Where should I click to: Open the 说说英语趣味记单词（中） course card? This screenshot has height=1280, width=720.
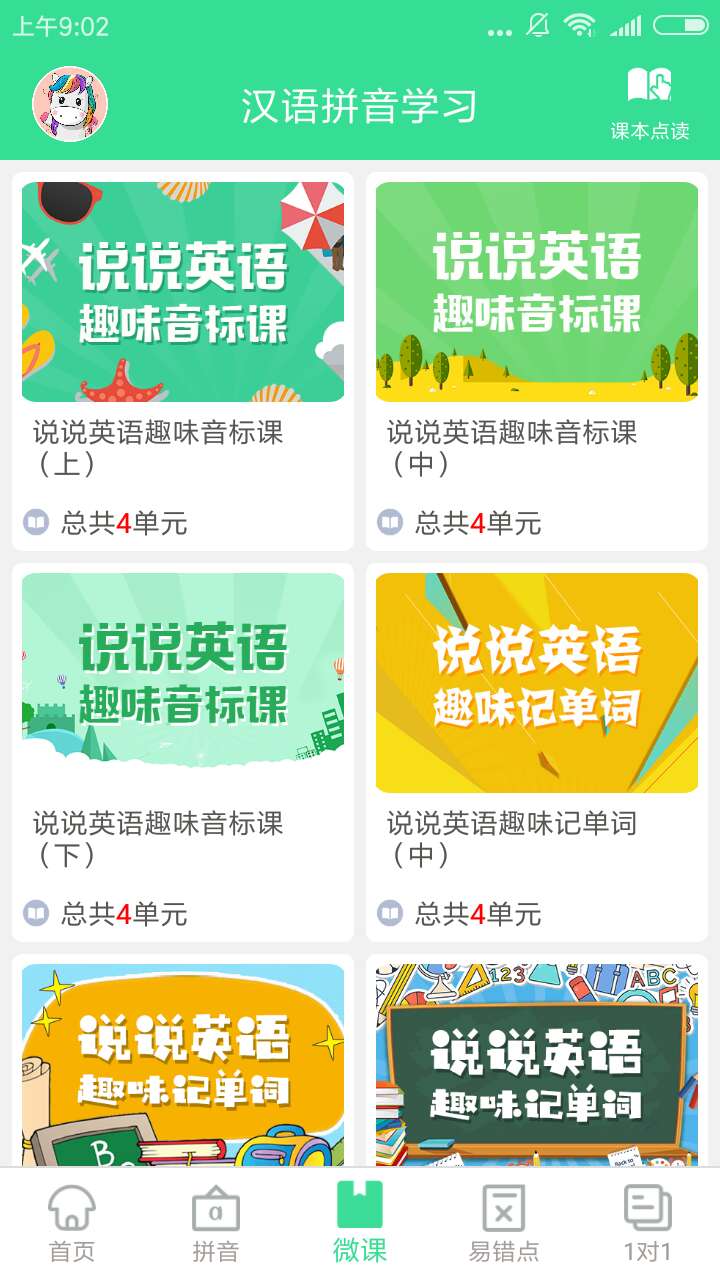coord(537,750)
